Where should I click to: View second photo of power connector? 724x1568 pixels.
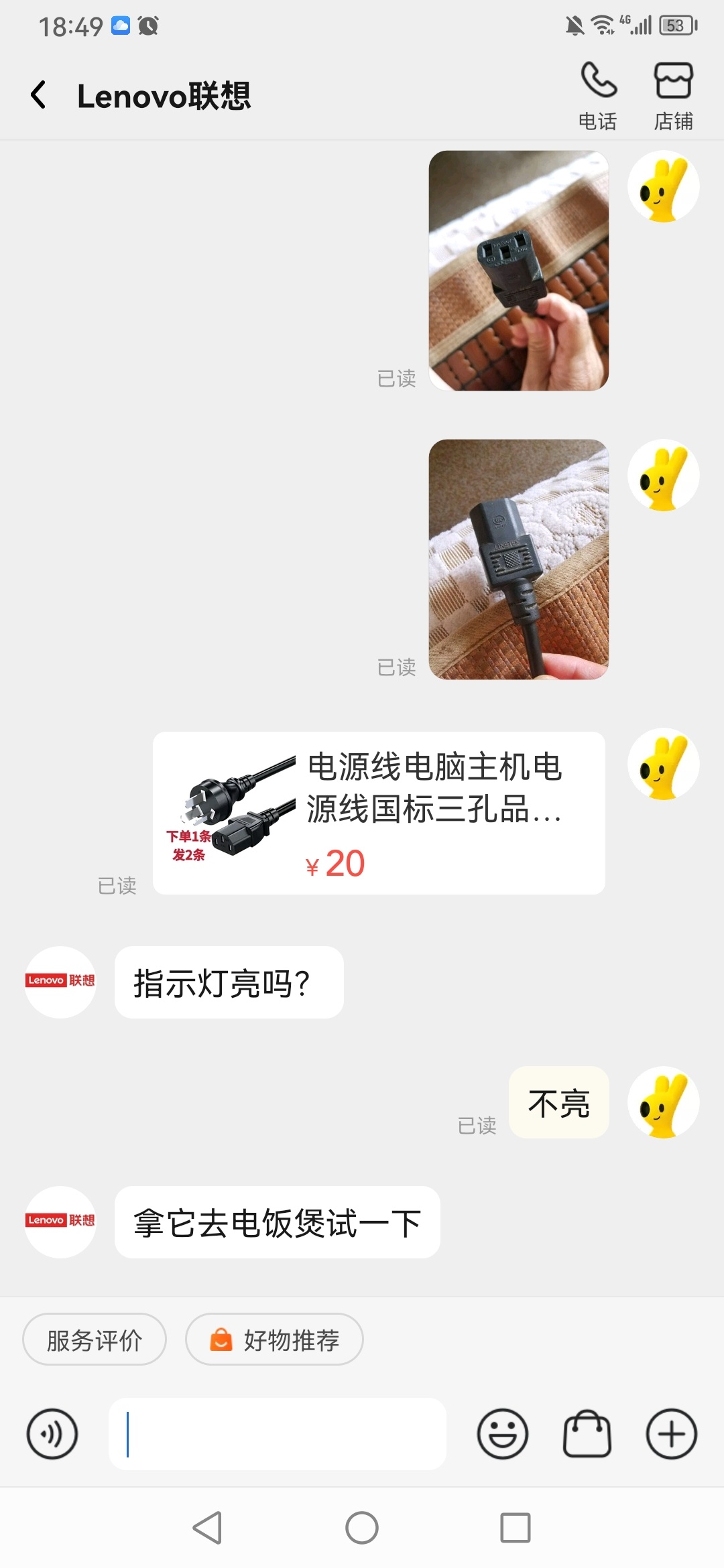tap(518, 559)
